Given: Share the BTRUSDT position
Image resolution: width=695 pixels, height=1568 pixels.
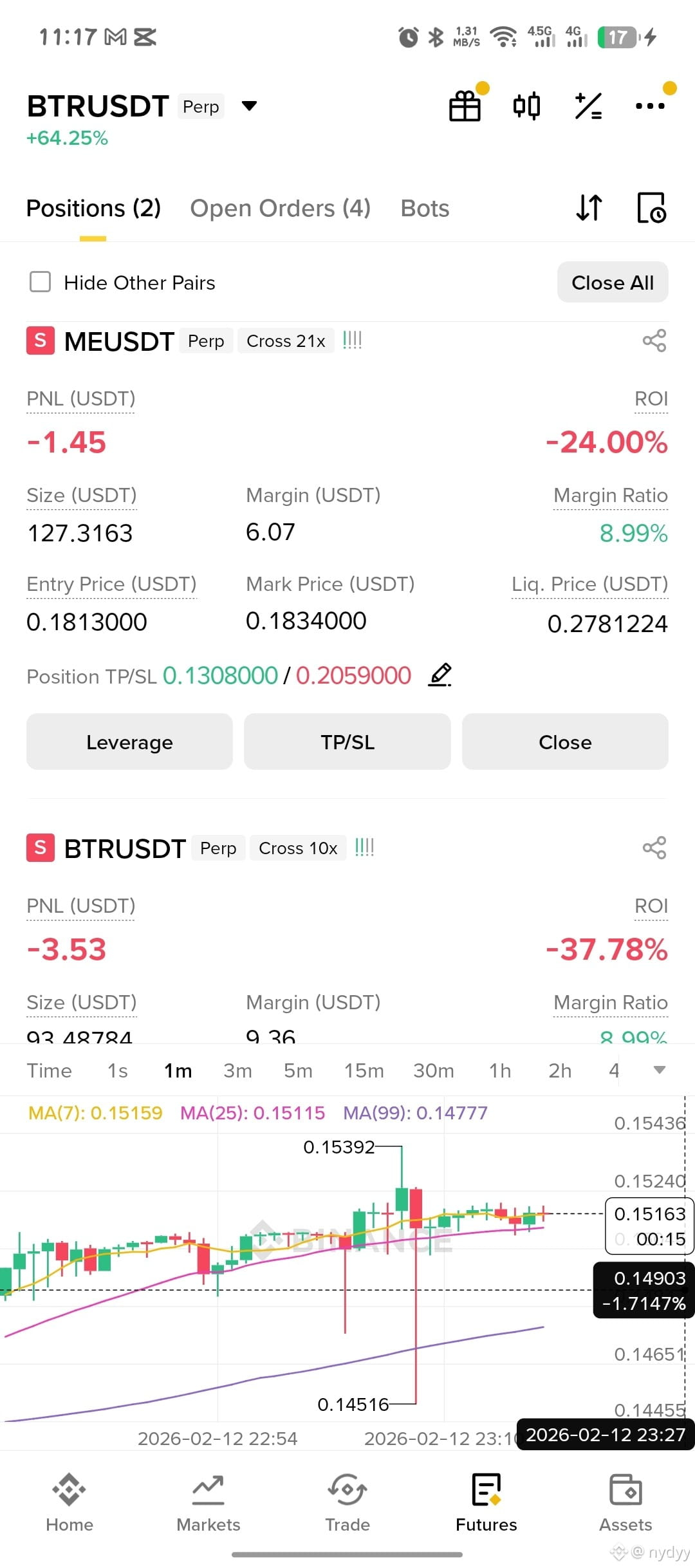Looking at the screenshot, I should point(654,848).
